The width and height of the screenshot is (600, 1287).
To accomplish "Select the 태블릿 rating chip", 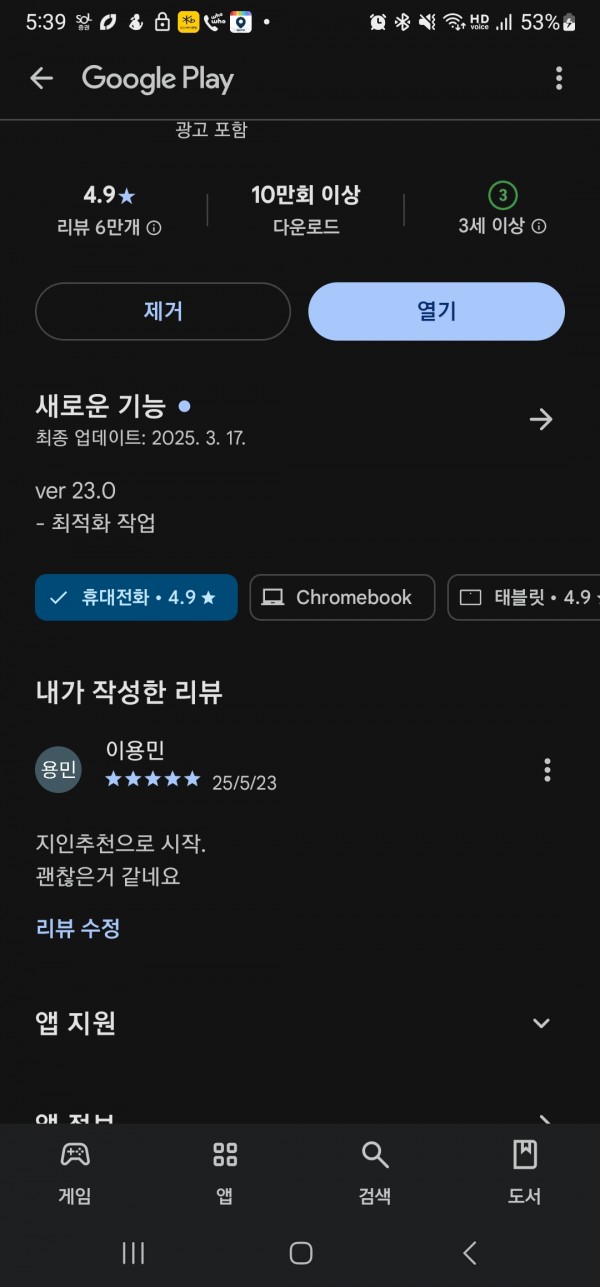I will (x=523, y=597).
